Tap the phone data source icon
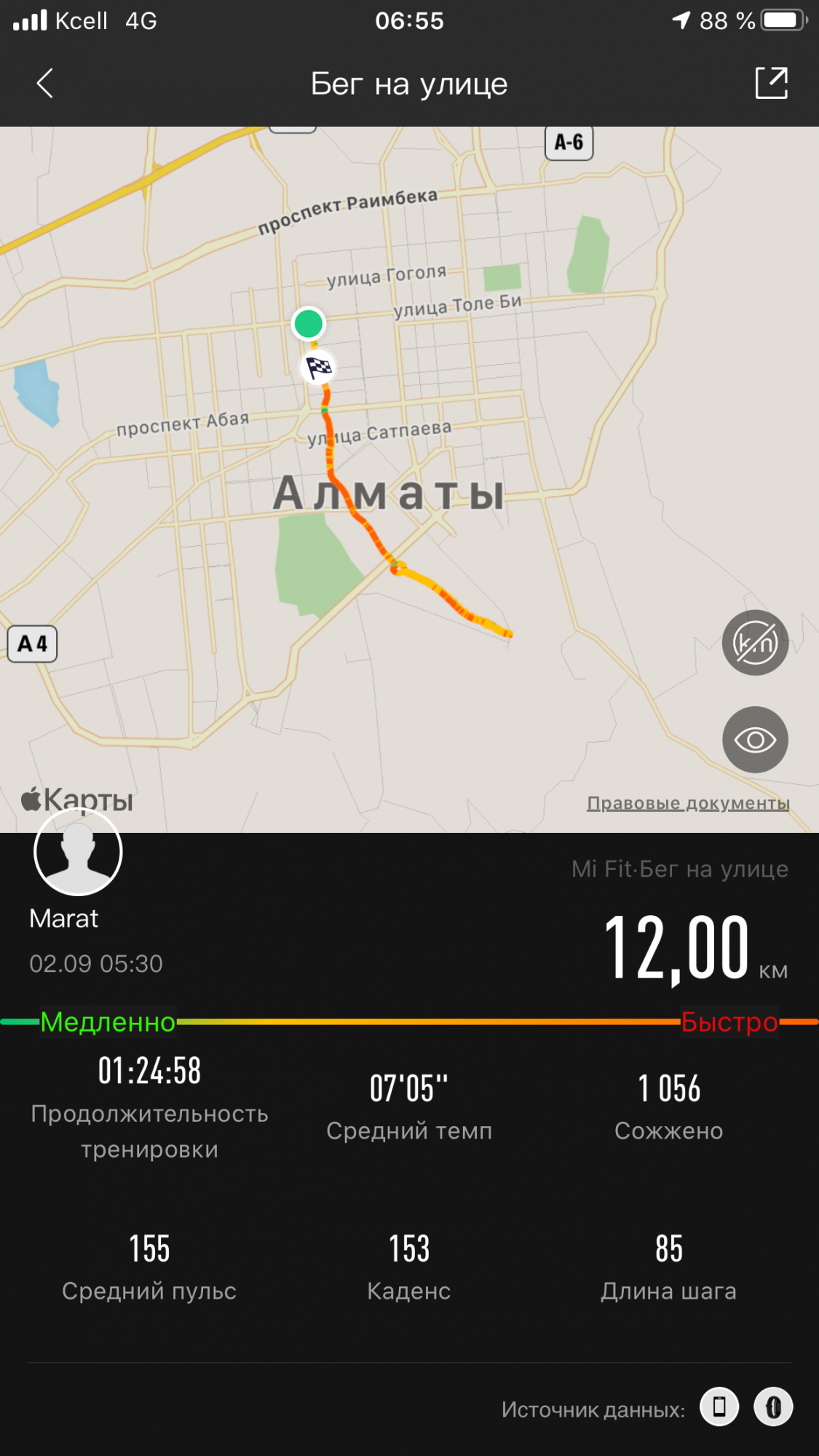The image size is (819, 1456). (719, 1406)
